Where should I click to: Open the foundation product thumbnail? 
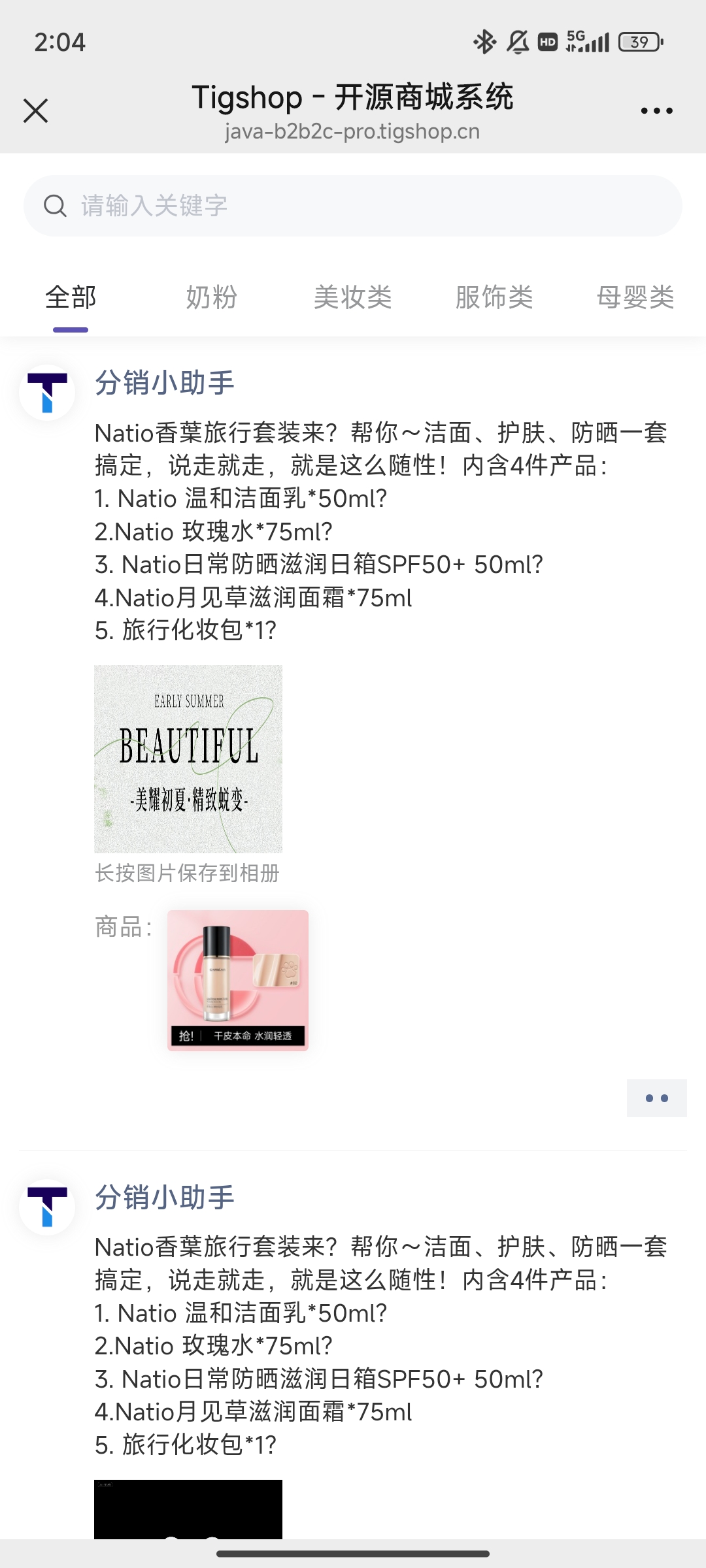[x=238, y=980]
